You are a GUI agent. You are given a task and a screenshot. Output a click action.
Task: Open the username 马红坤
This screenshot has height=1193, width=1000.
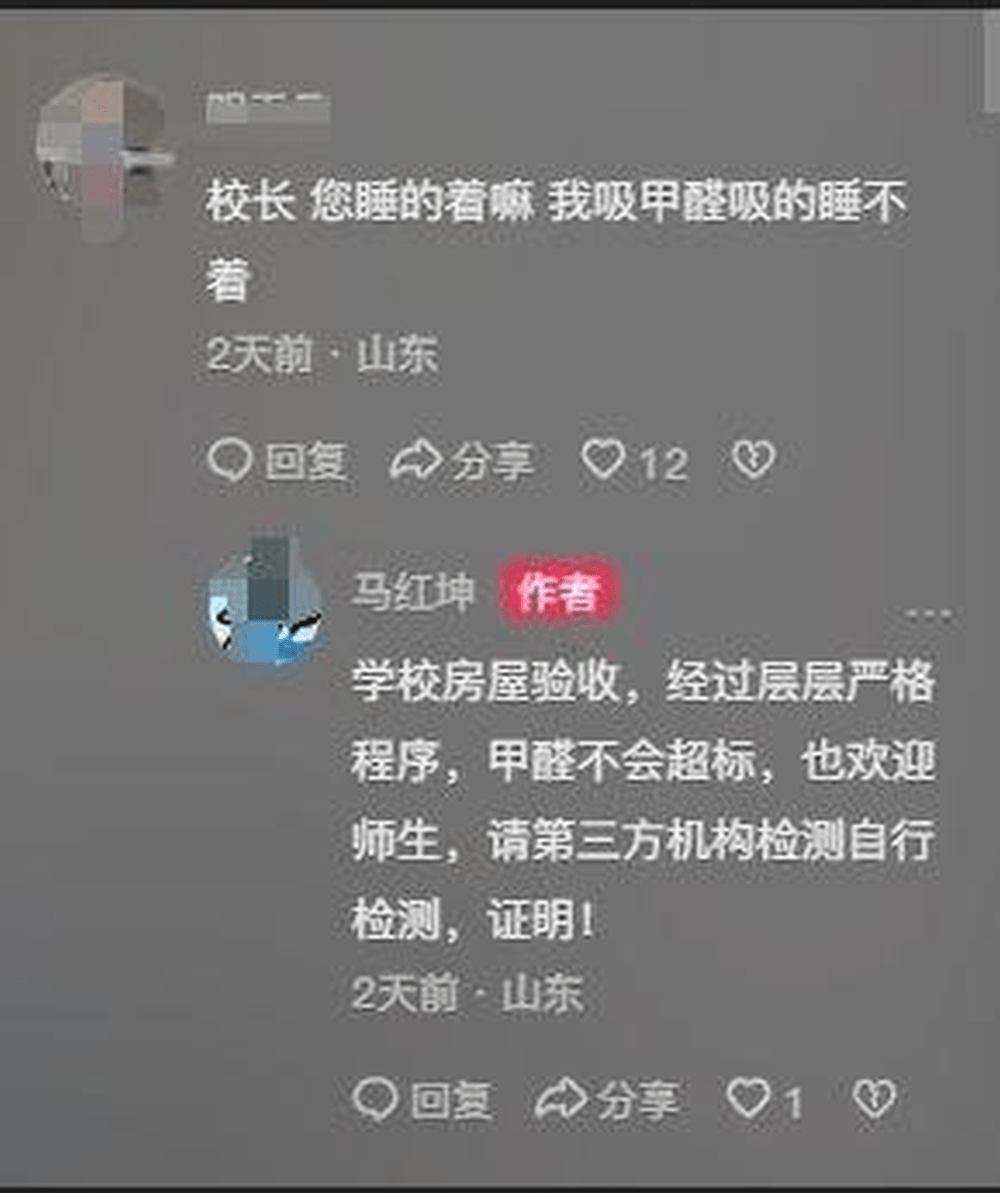tap(413, 593)
